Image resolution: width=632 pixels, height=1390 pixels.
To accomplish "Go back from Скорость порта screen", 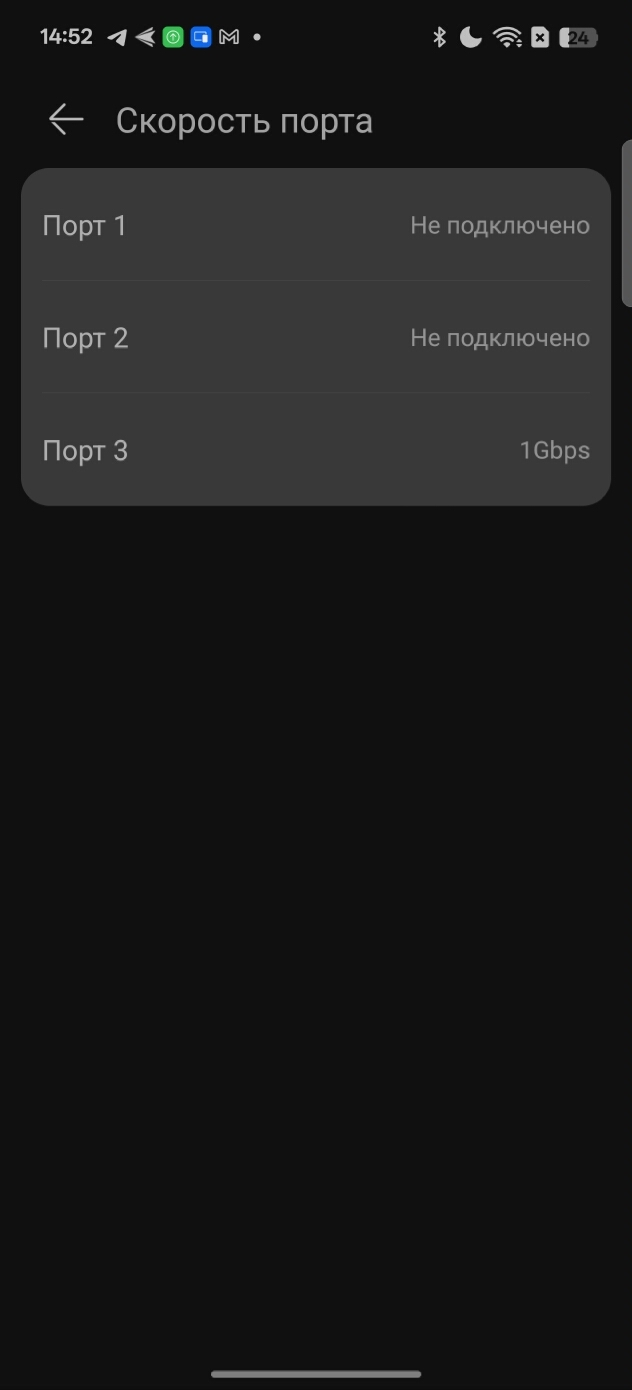I will 66,120.
